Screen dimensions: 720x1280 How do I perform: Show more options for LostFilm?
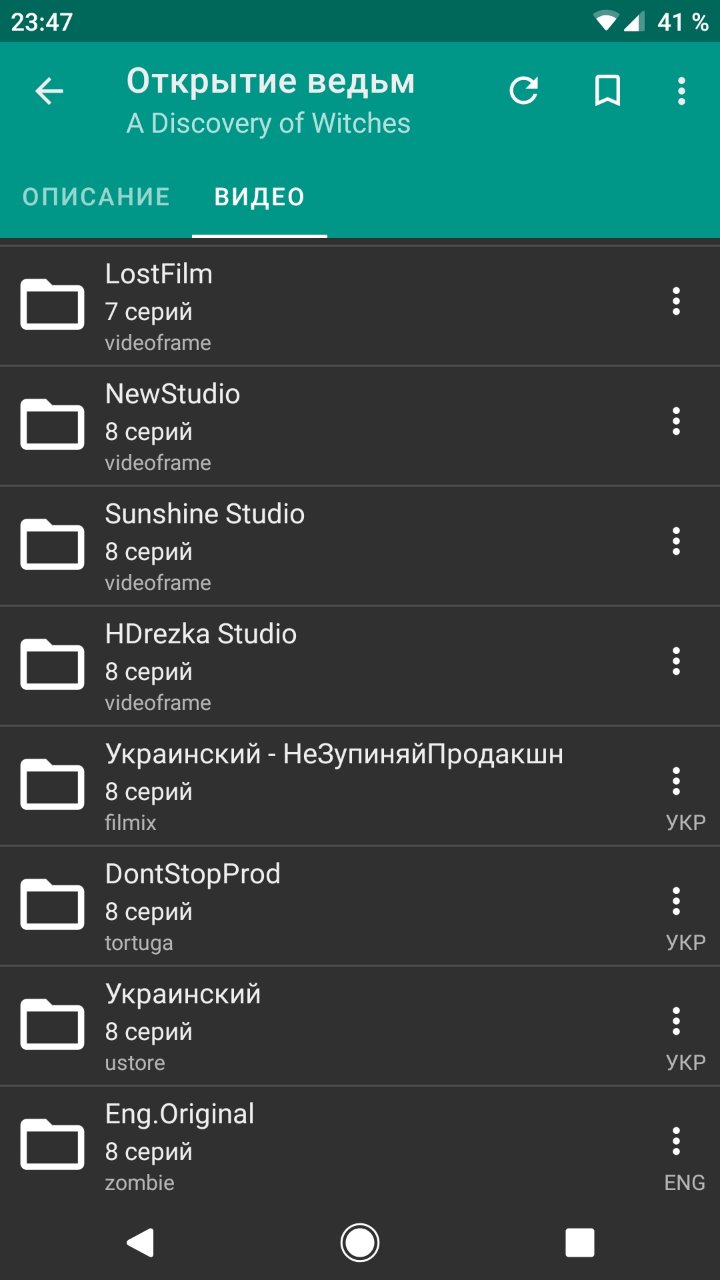676,301
